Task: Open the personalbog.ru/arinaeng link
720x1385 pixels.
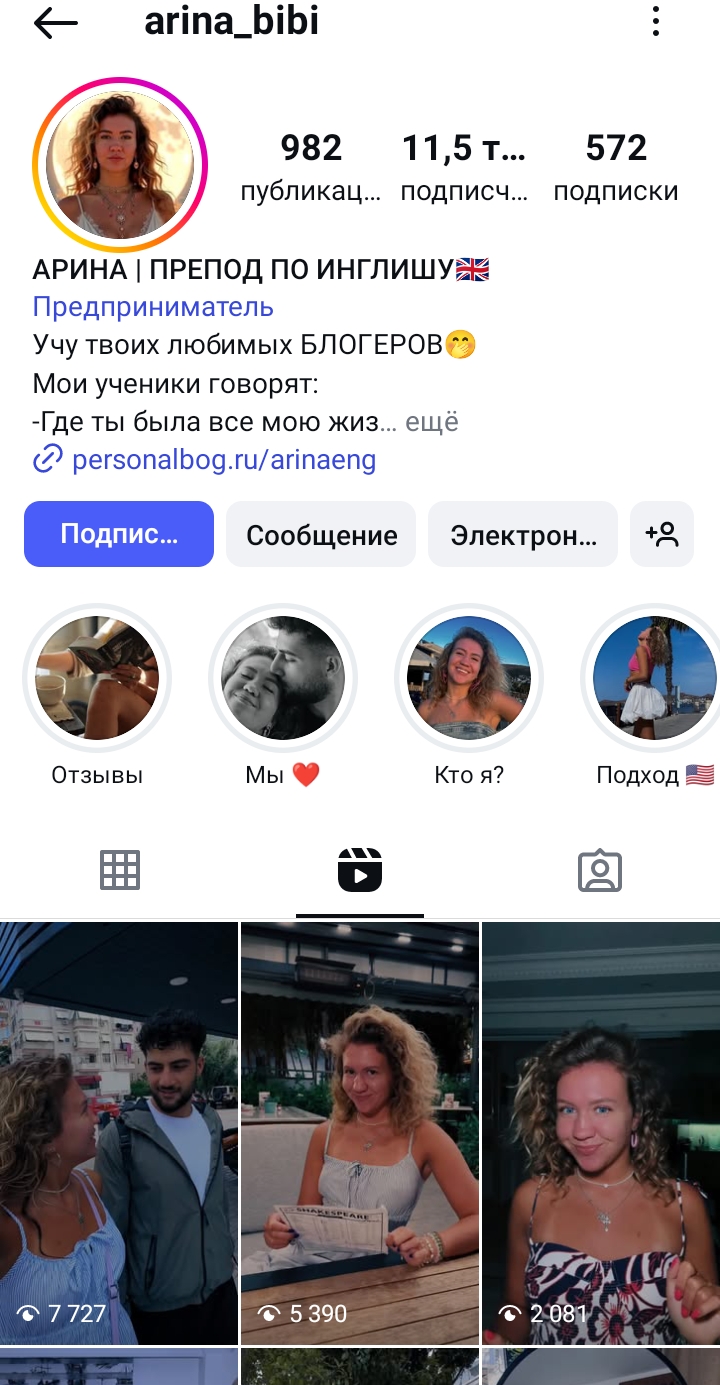Action: pos(224,460)
